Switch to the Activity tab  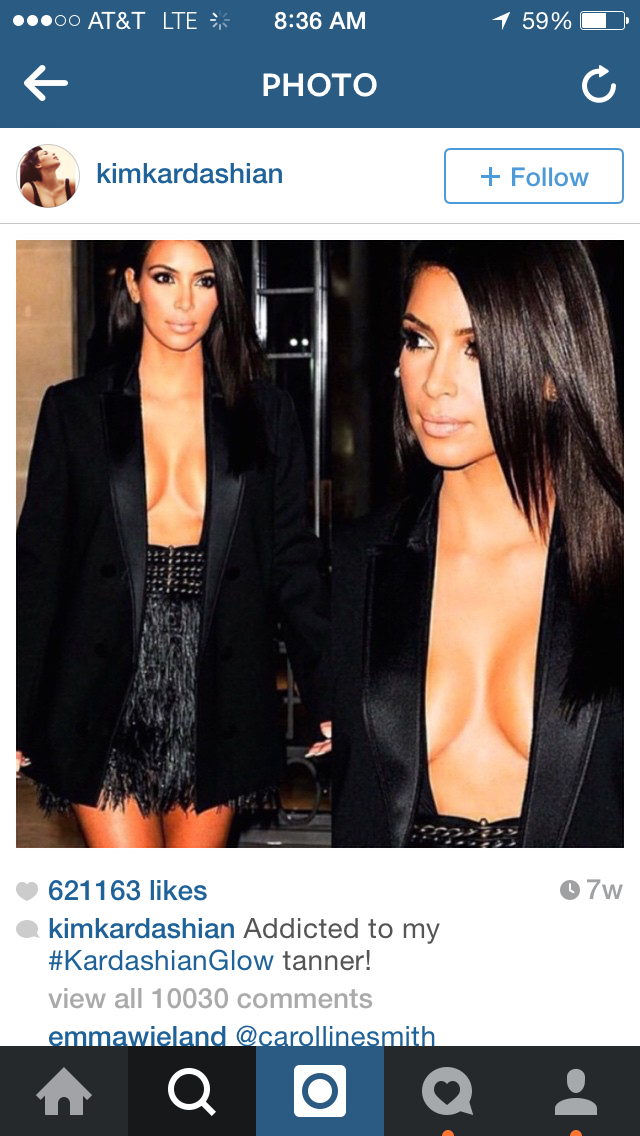(x=447, y=1091)
